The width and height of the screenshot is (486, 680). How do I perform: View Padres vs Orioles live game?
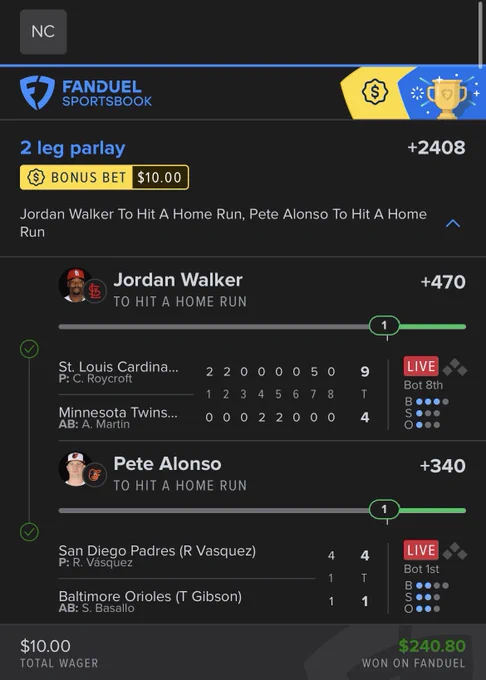click(263, 578)
